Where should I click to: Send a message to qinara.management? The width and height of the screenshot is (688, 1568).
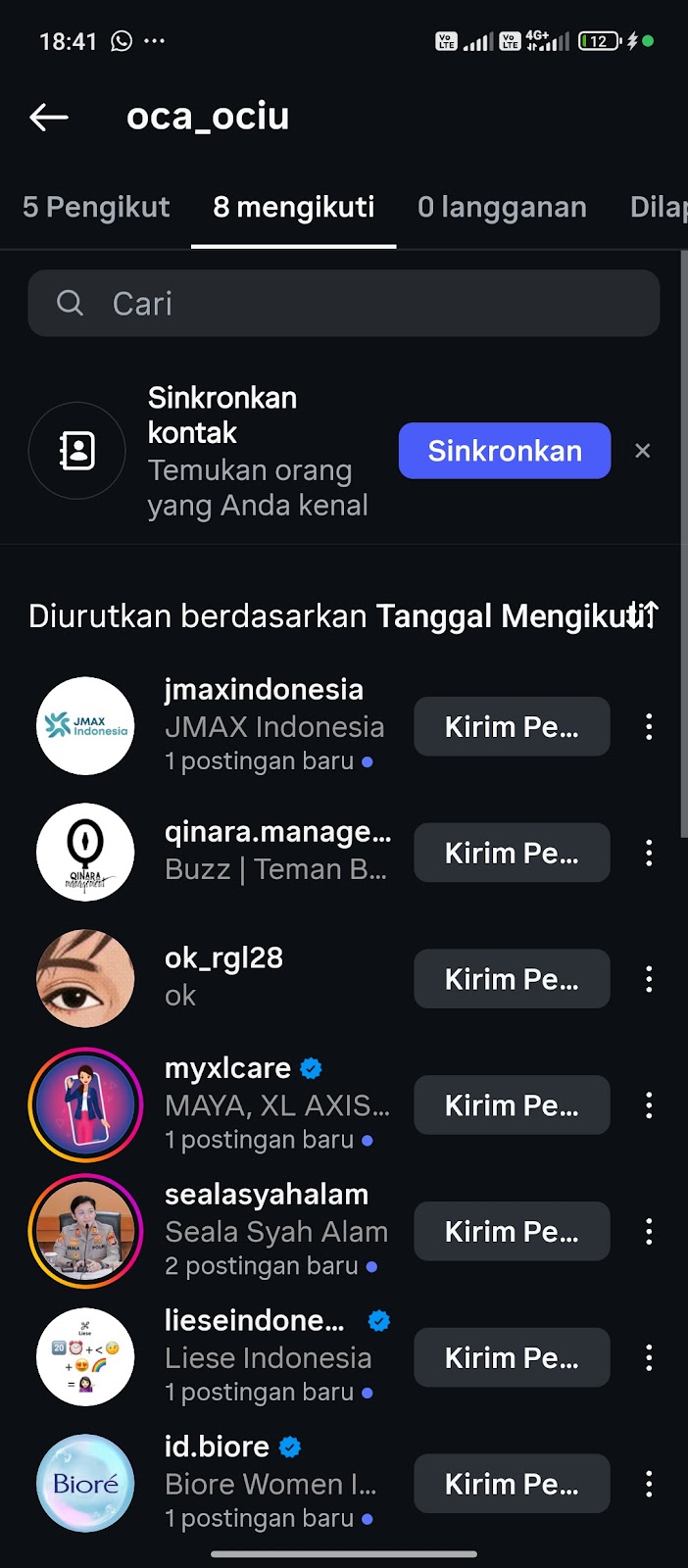point(512,854)
